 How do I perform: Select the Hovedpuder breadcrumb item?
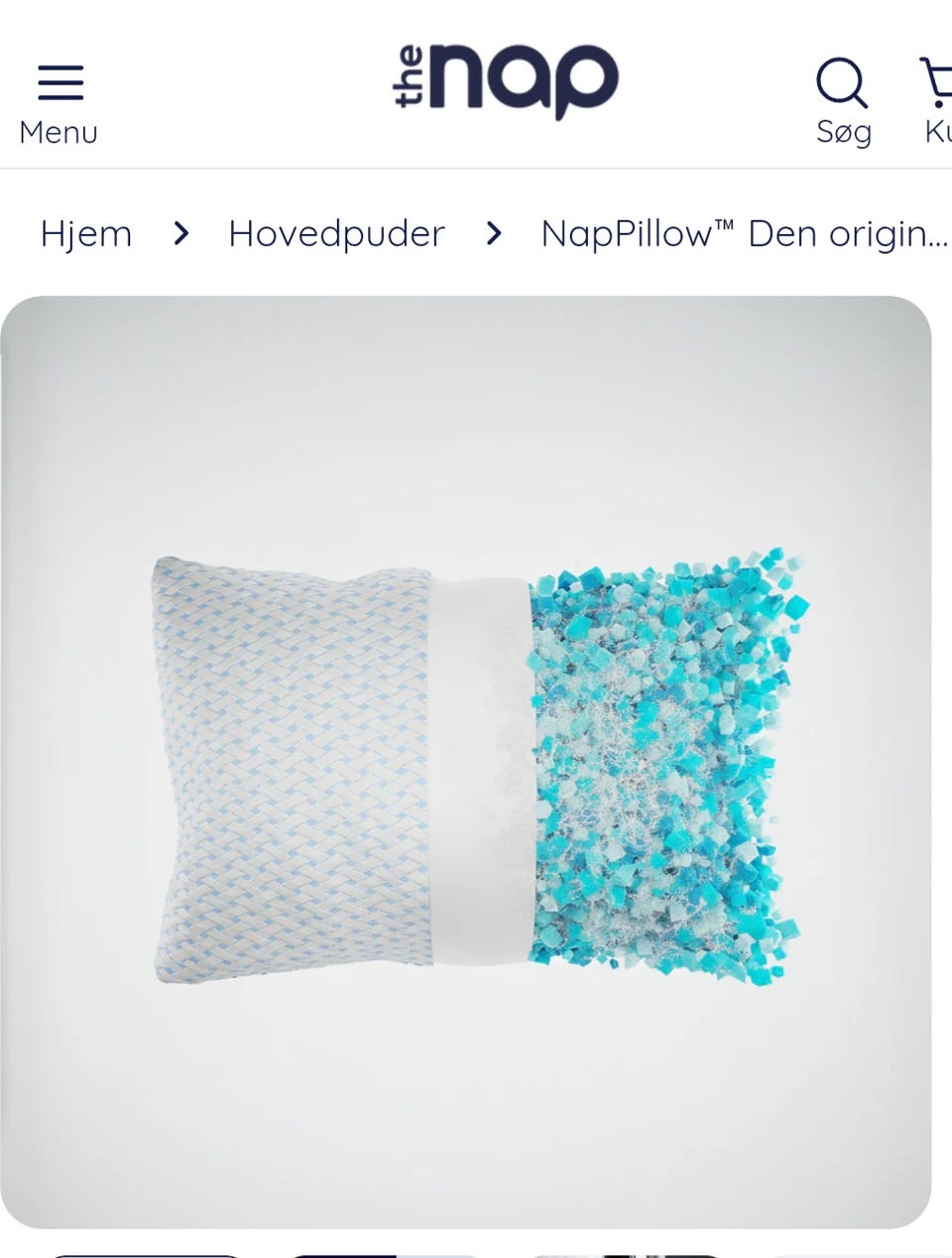[335, 234]
